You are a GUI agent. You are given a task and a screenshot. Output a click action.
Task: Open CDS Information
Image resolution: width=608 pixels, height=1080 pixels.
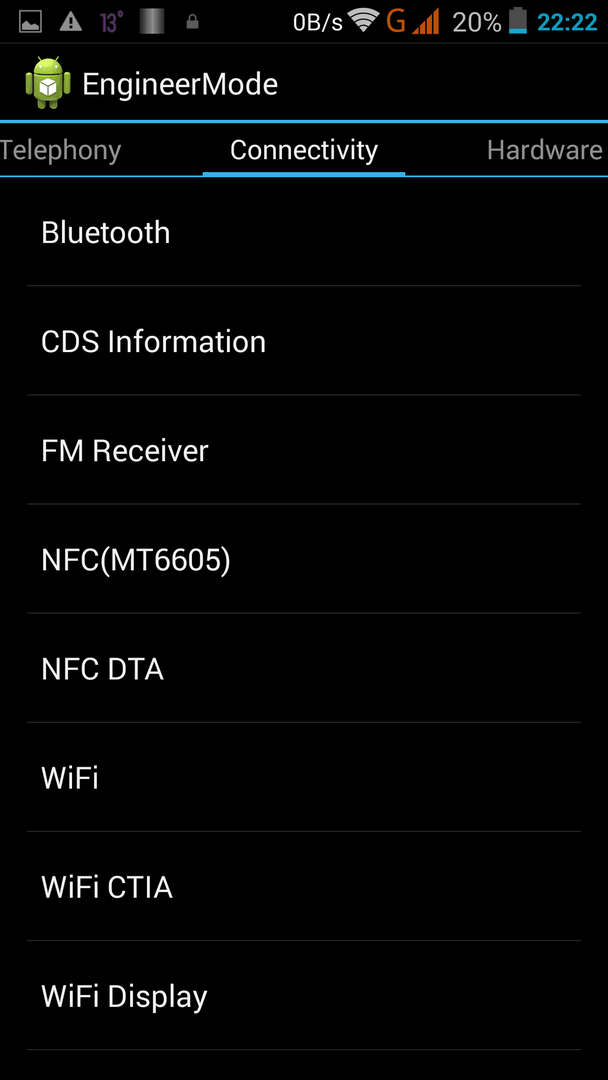pos(304,341)
